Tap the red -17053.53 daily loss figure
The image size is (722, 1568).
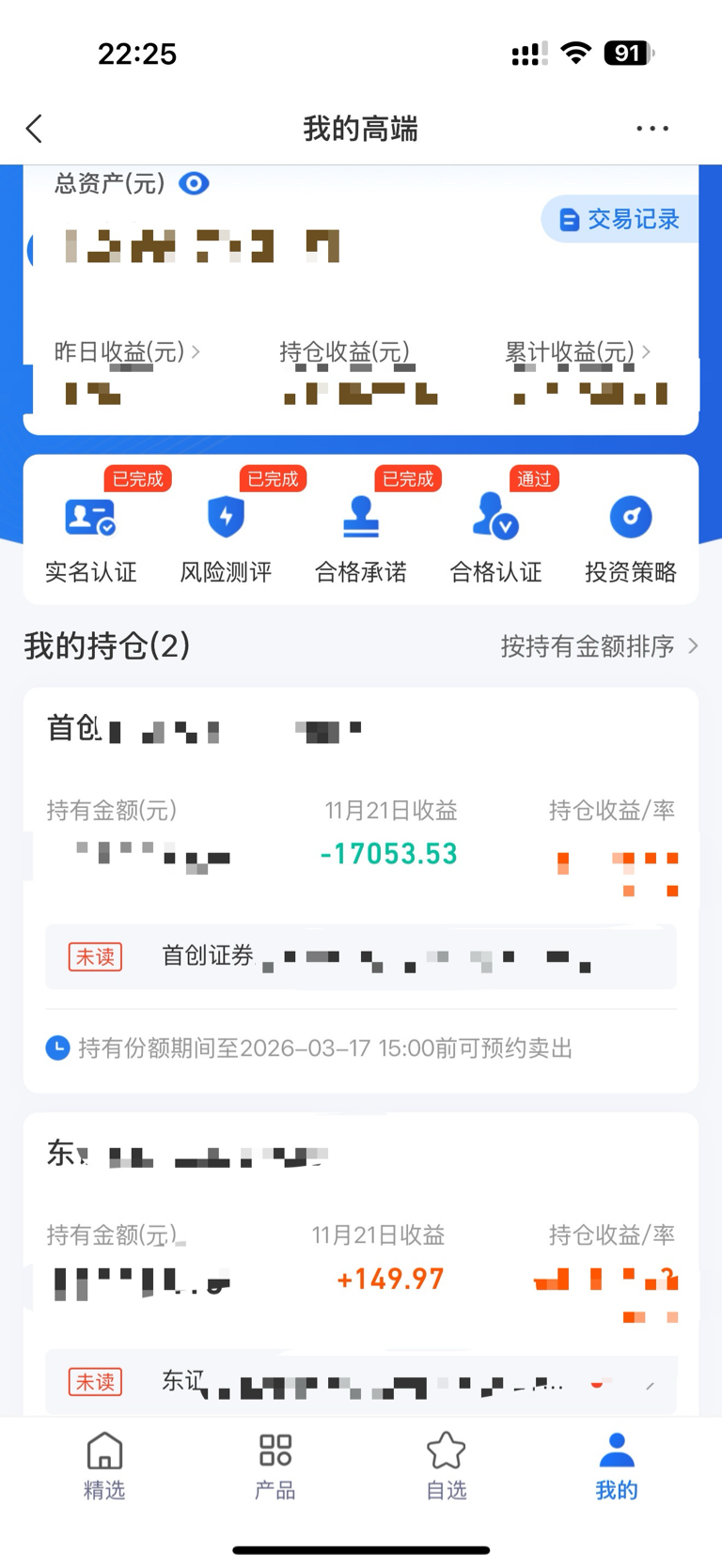tap(388, 853)
